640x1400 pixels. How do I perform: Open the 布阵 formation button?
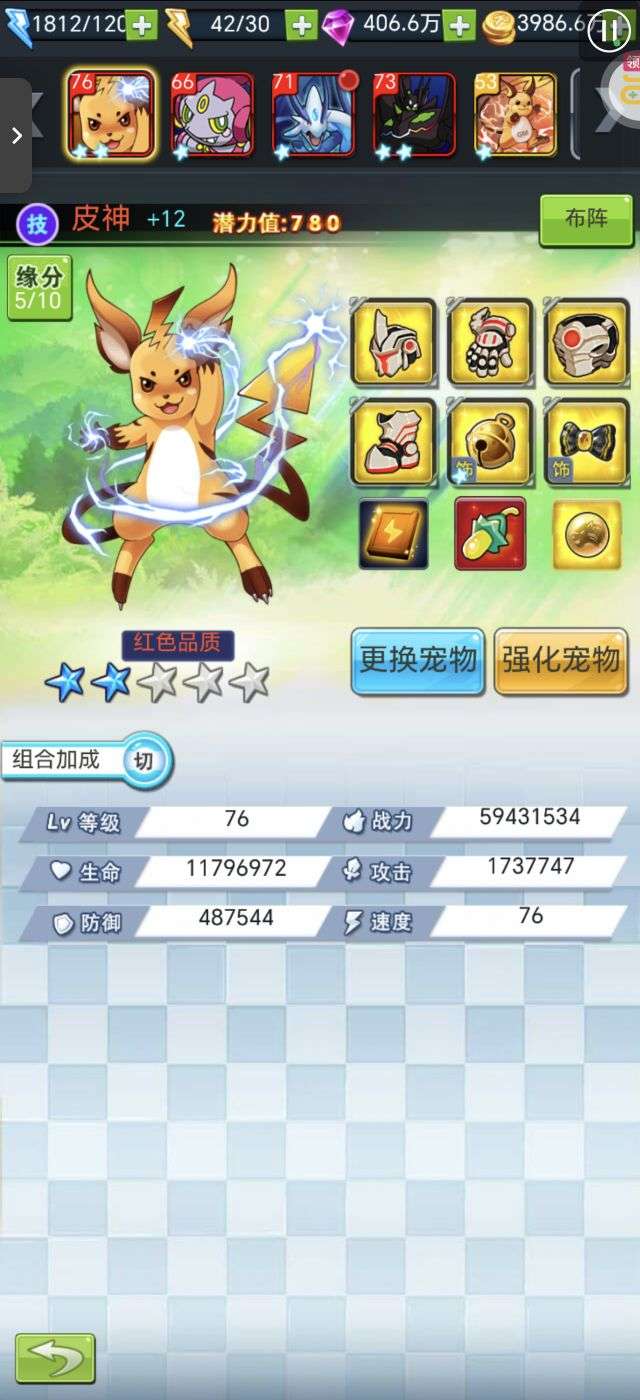pyautogui.click(x=585, y=220)
